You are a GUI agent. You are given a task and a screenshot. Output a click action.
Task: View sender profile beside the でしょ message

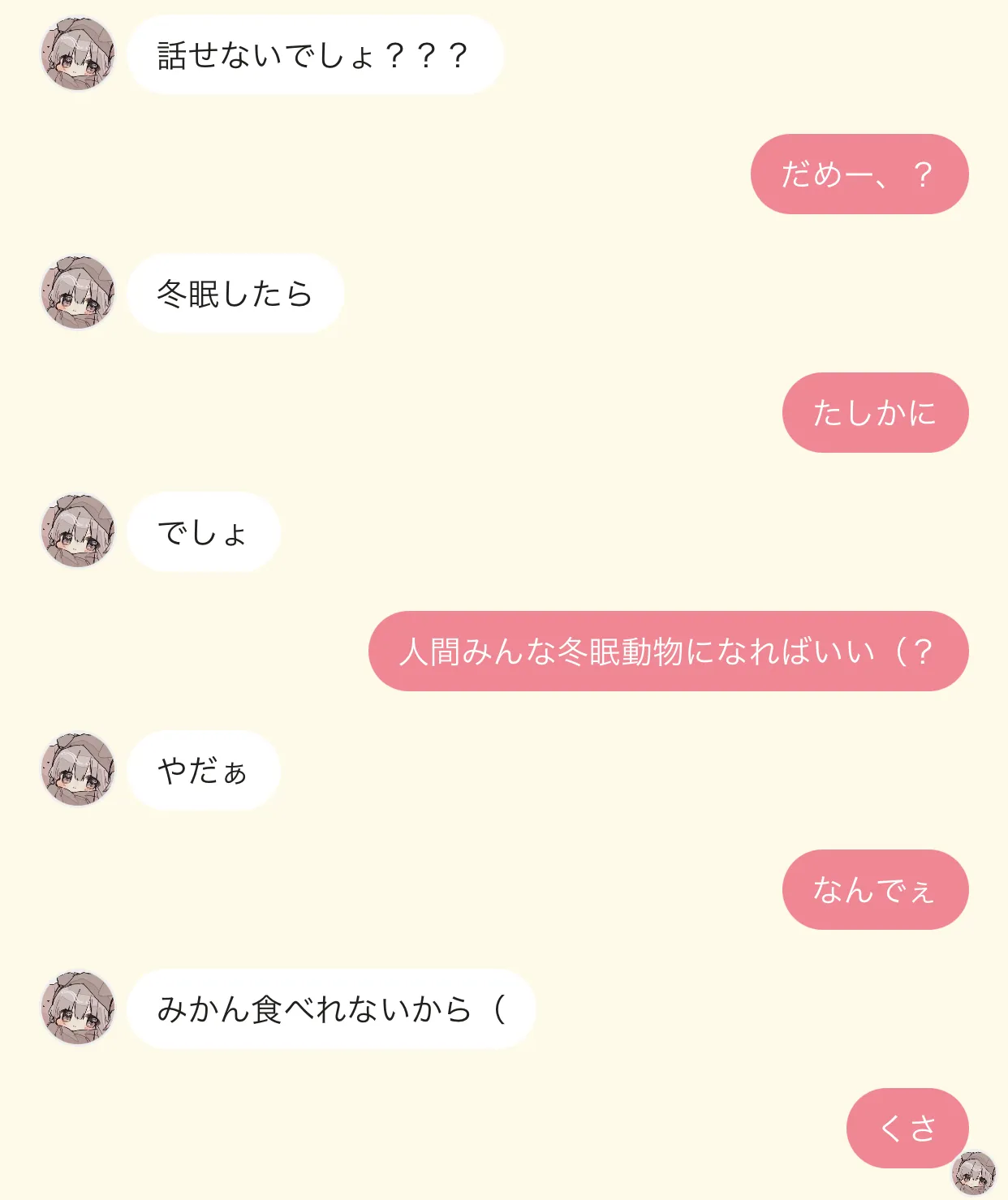[x=78, y=531]
